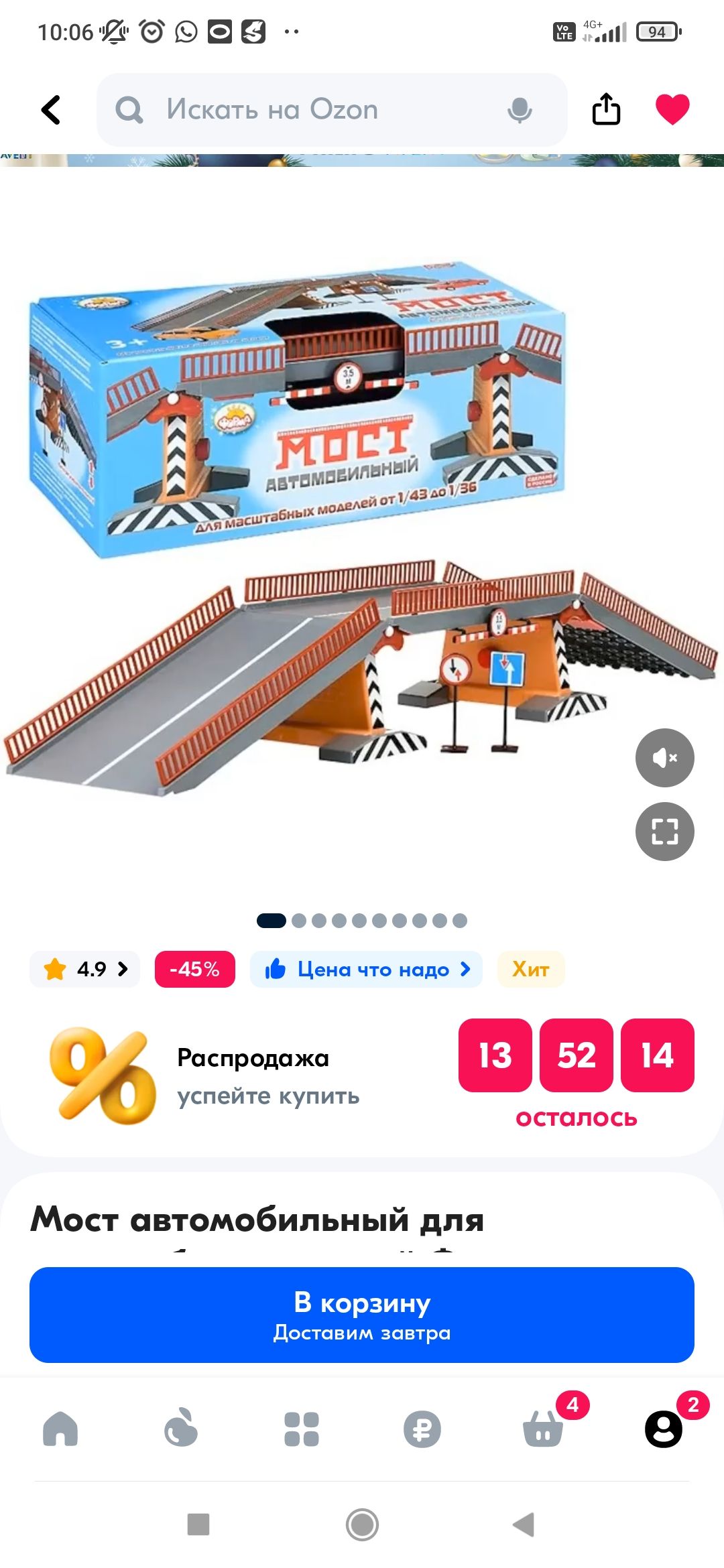724x1568 pixels.
Task: Tap the system back button
Action: [x=524, y=1524]
